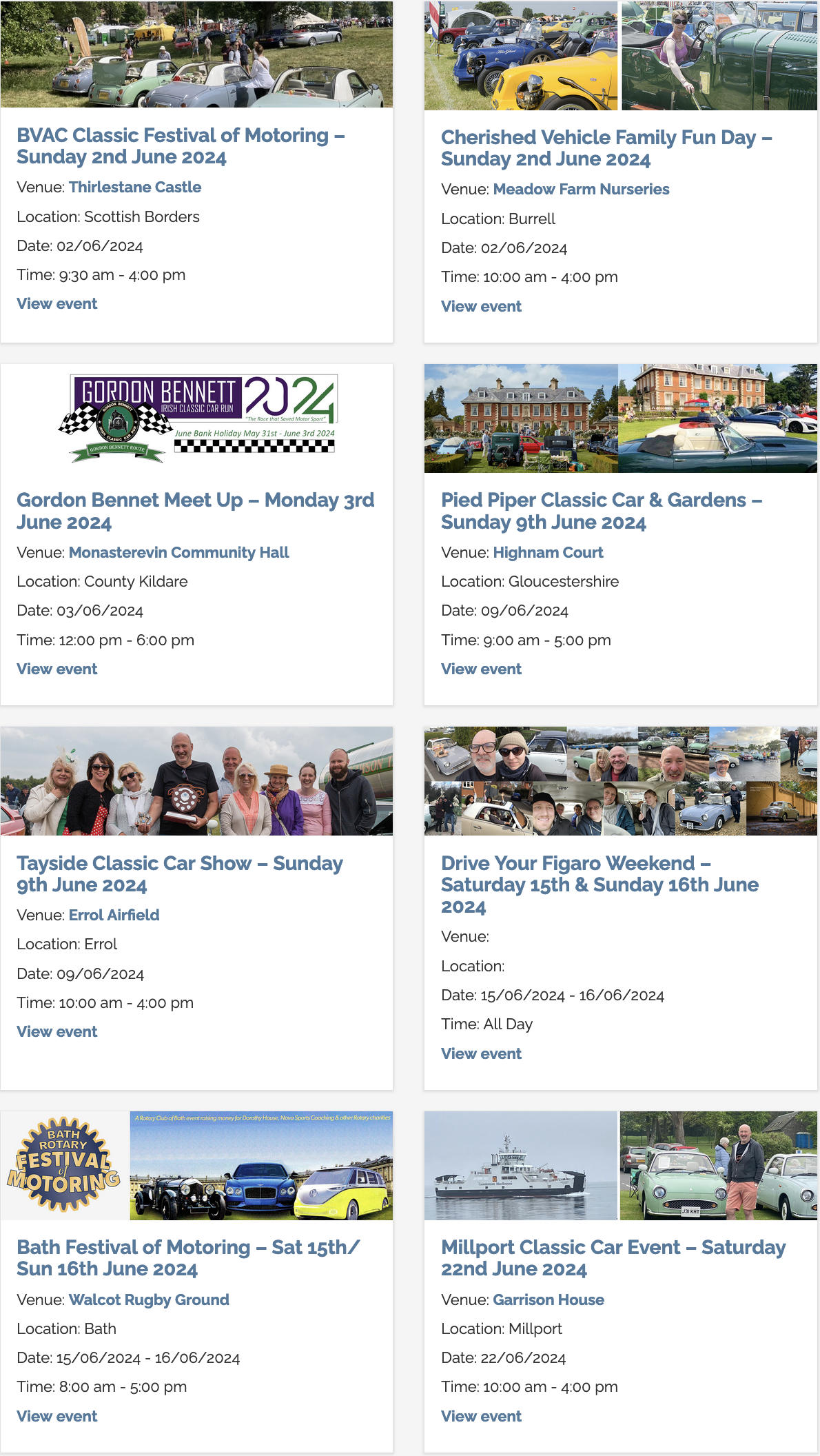Image resolution: width=820 pixels, height=1456 pixels.
Task: Open Garrison House venue link
Action: [549, 1300]
